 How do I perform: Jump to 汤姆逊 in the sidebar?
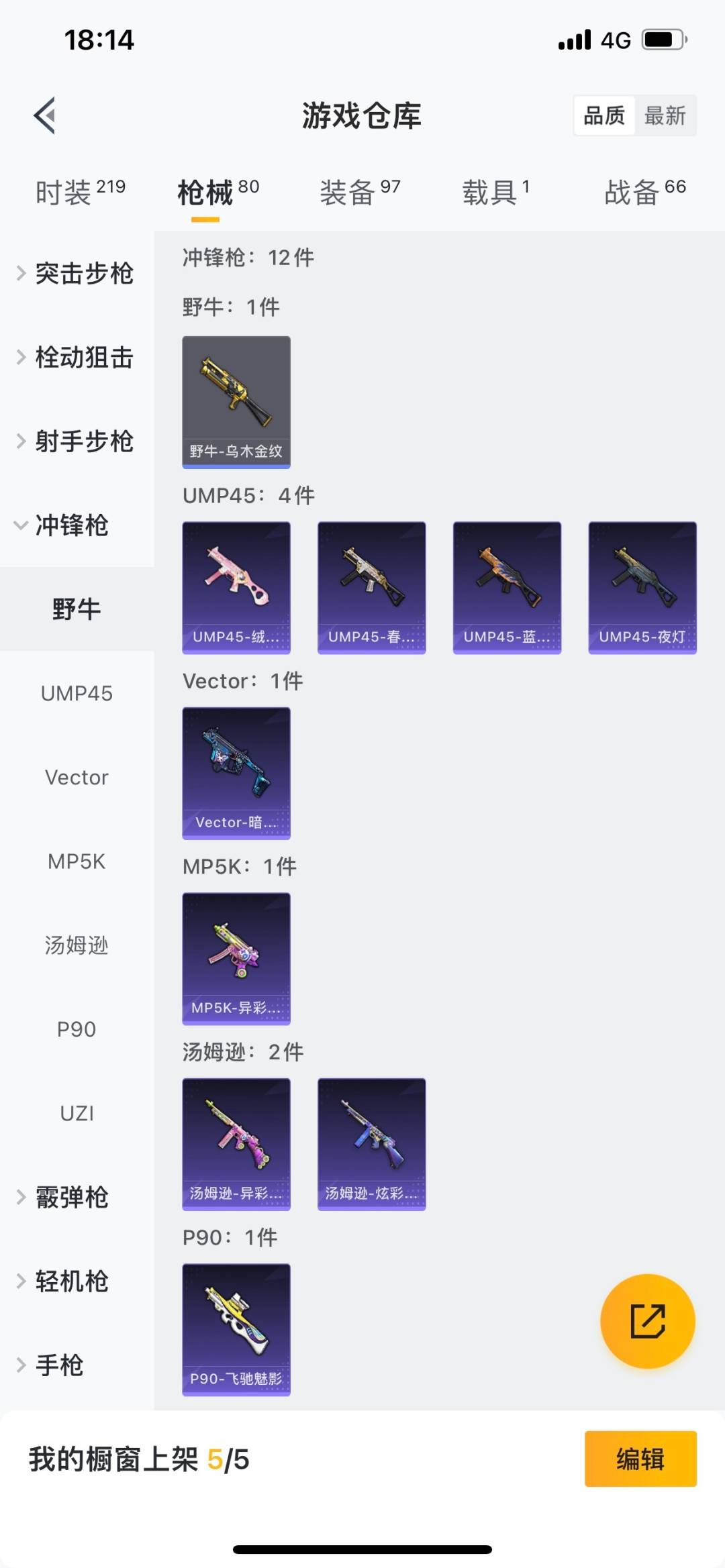pos(77,945)
